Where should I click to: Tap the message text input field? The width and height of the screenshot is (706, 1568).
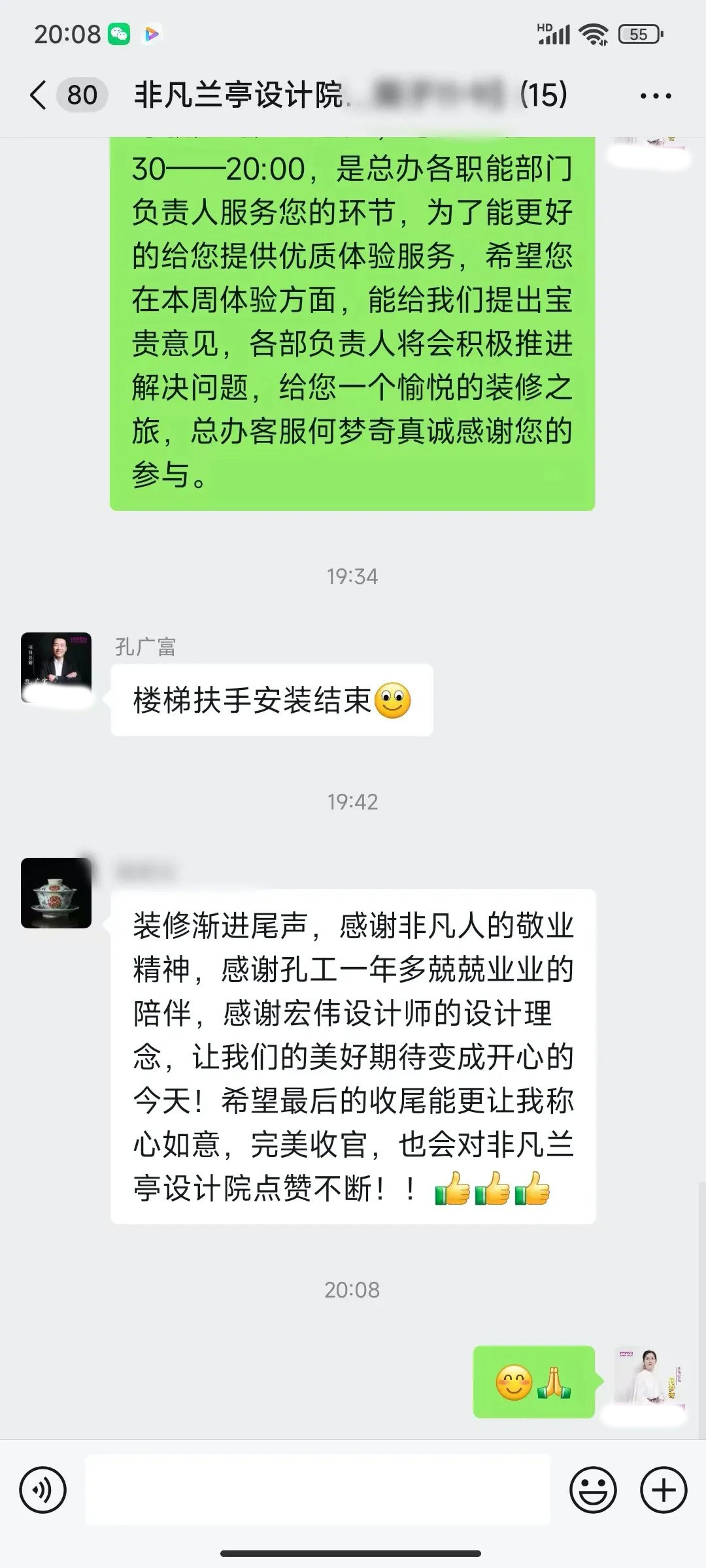click(x=318, y=1490)
